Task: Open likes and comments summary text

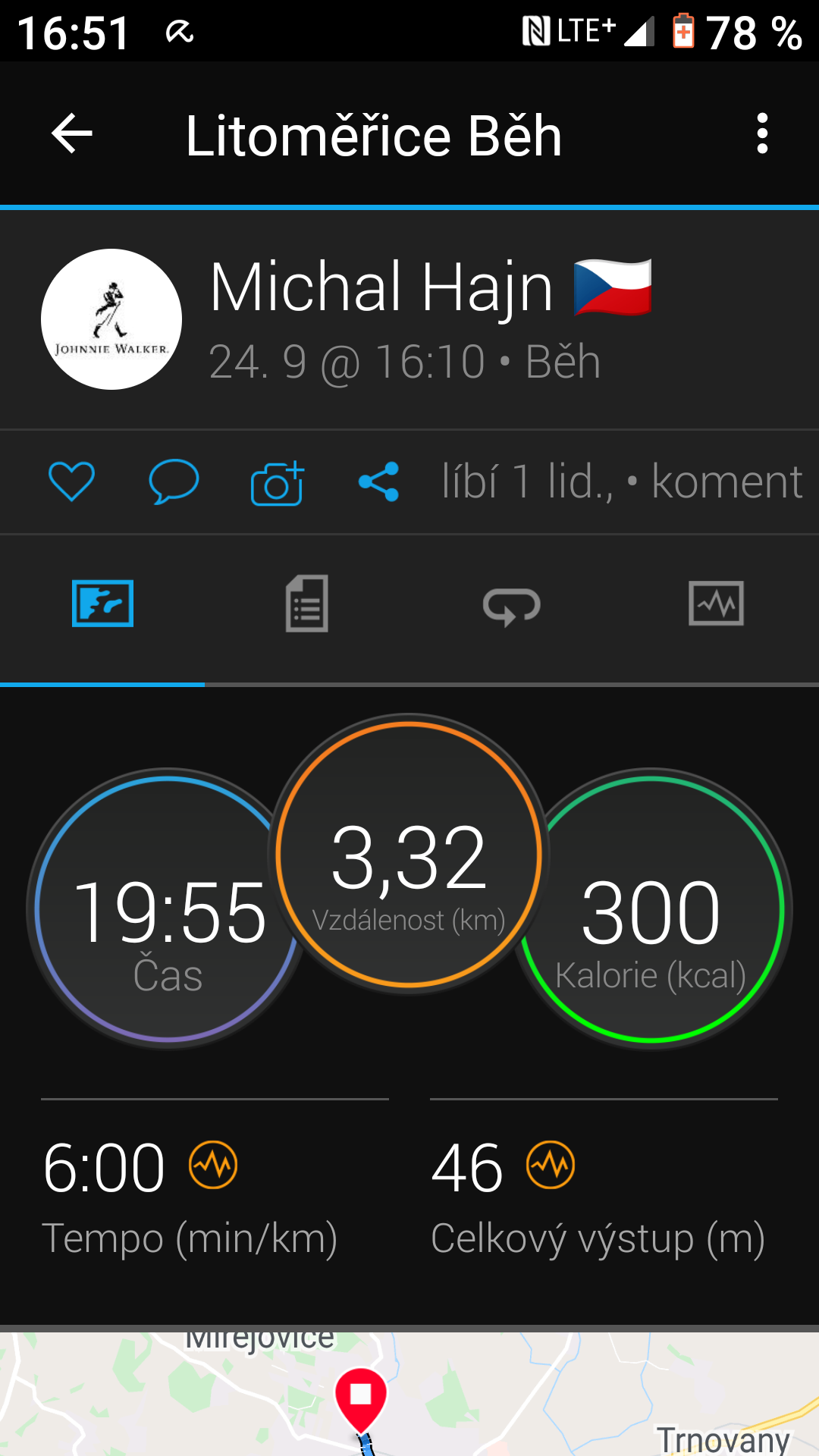Action: [622, 482]
